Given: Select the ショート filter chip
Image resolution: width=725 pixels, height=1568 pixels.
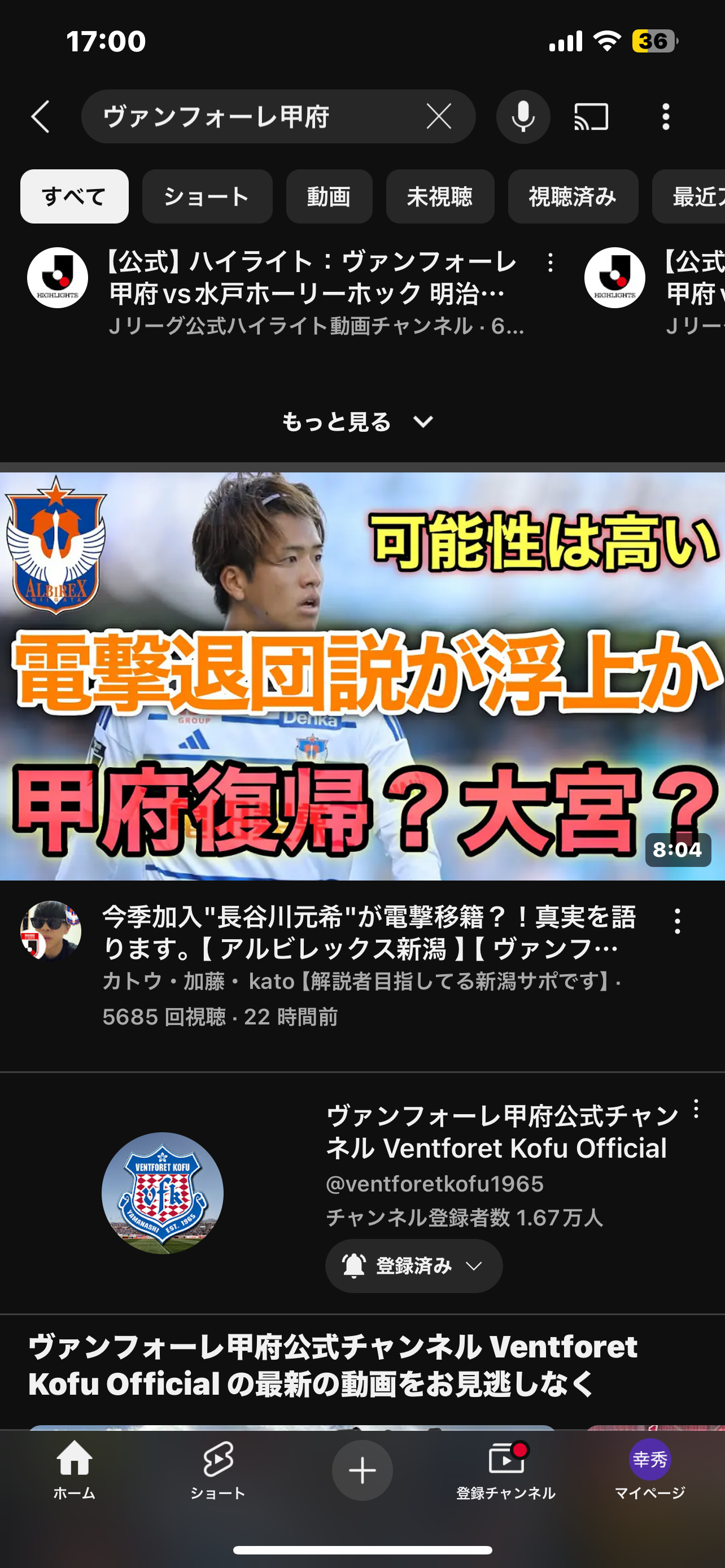Looking at the screenshot, I should [207, 196].
